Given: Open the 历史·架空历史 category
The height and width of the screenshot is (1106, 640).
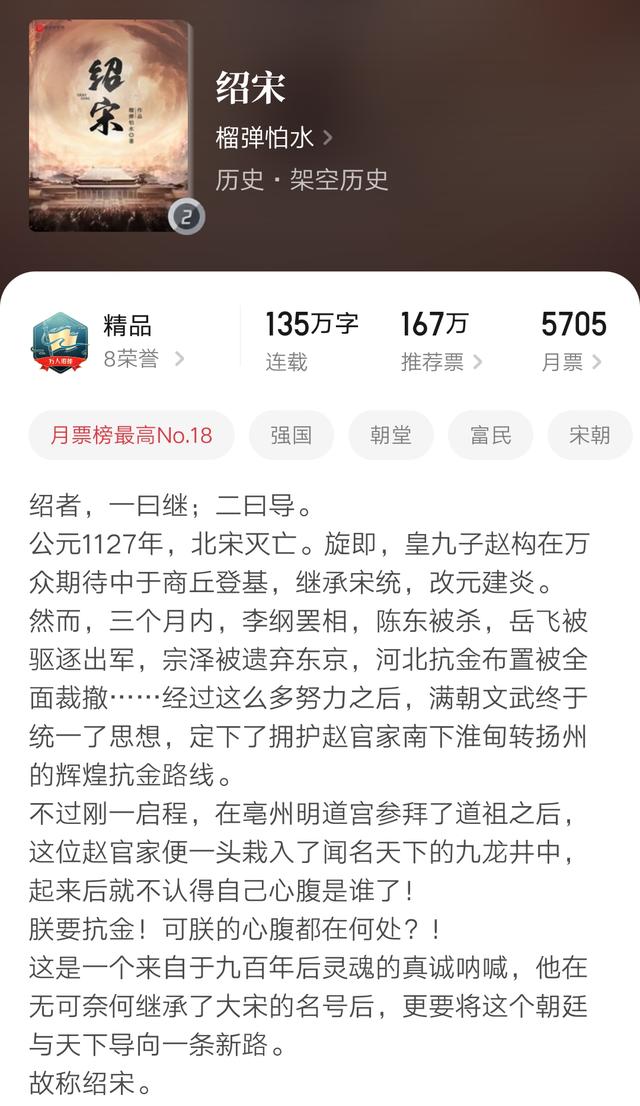Looking at the screenshot, I should coord(301,180).
